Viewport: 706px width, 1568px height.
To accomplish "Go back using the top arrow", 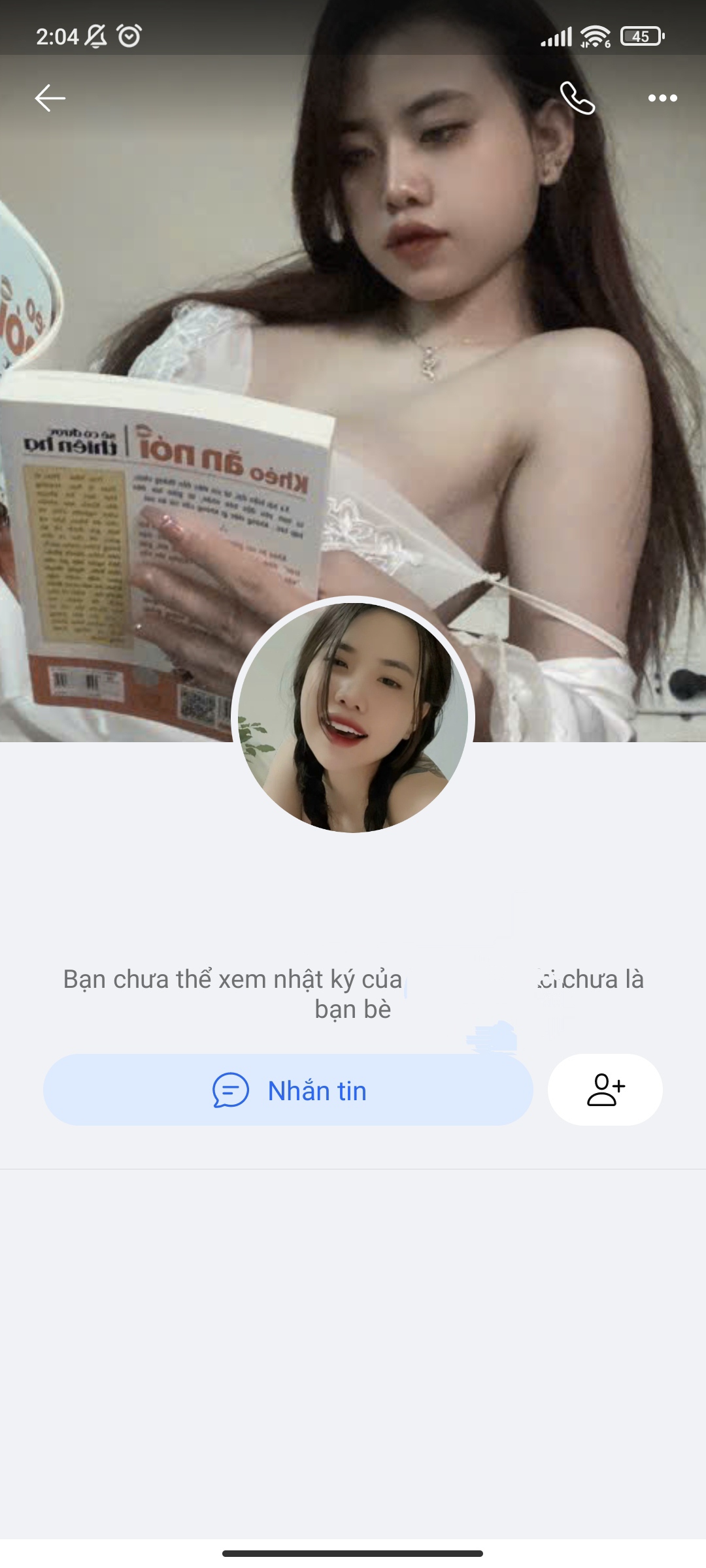I will 50,99.
